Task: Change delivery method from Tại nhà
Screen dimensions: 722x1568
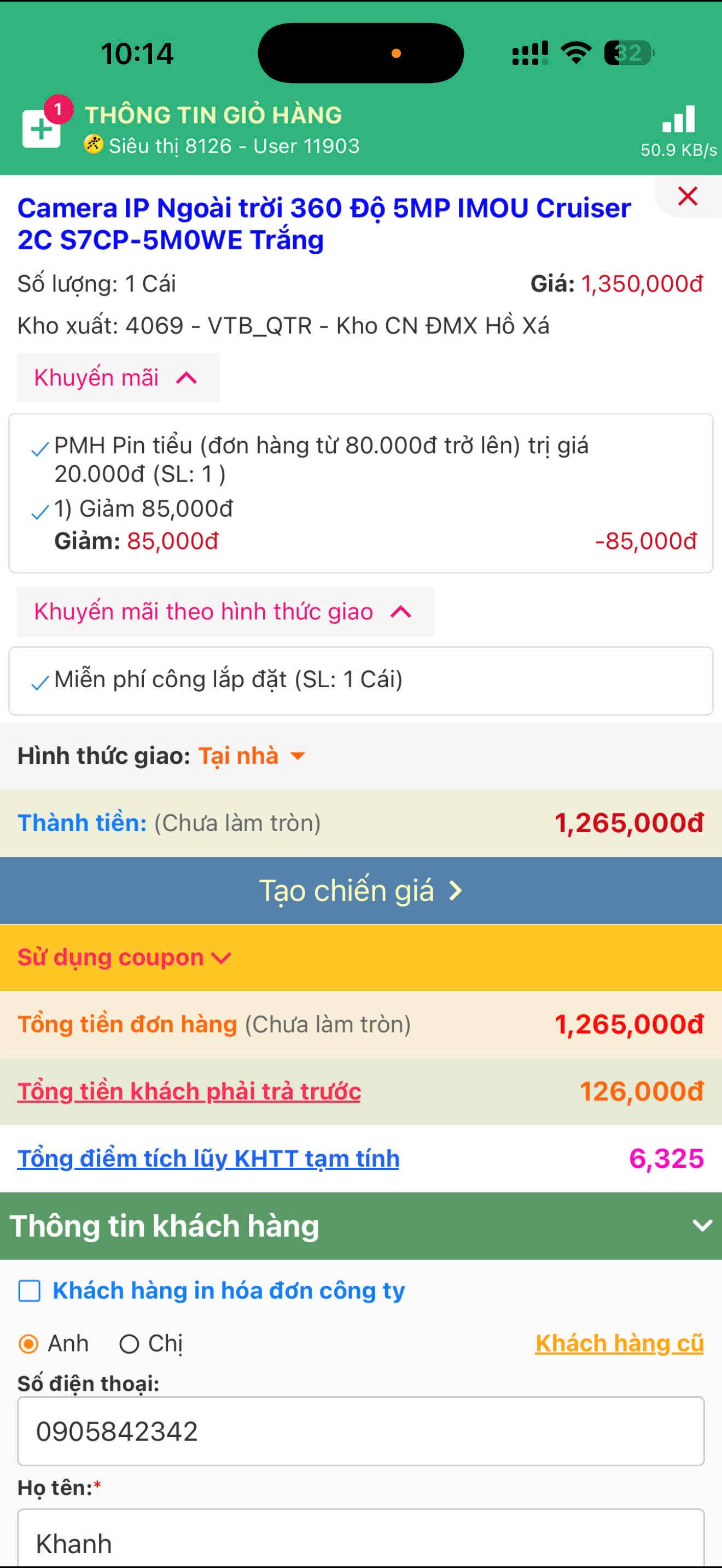Action: [x=251, y=756]
